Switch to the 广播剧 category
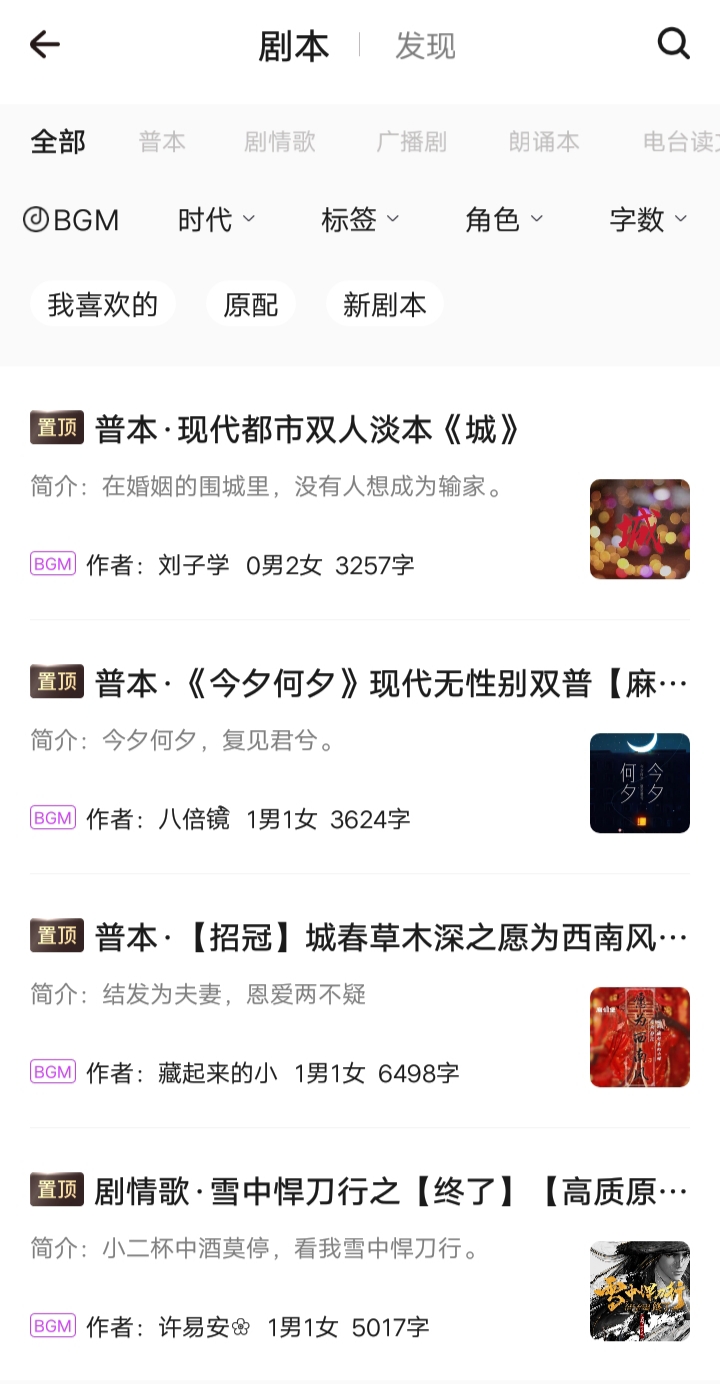The image size is (720, 1384). pos(412,142)
